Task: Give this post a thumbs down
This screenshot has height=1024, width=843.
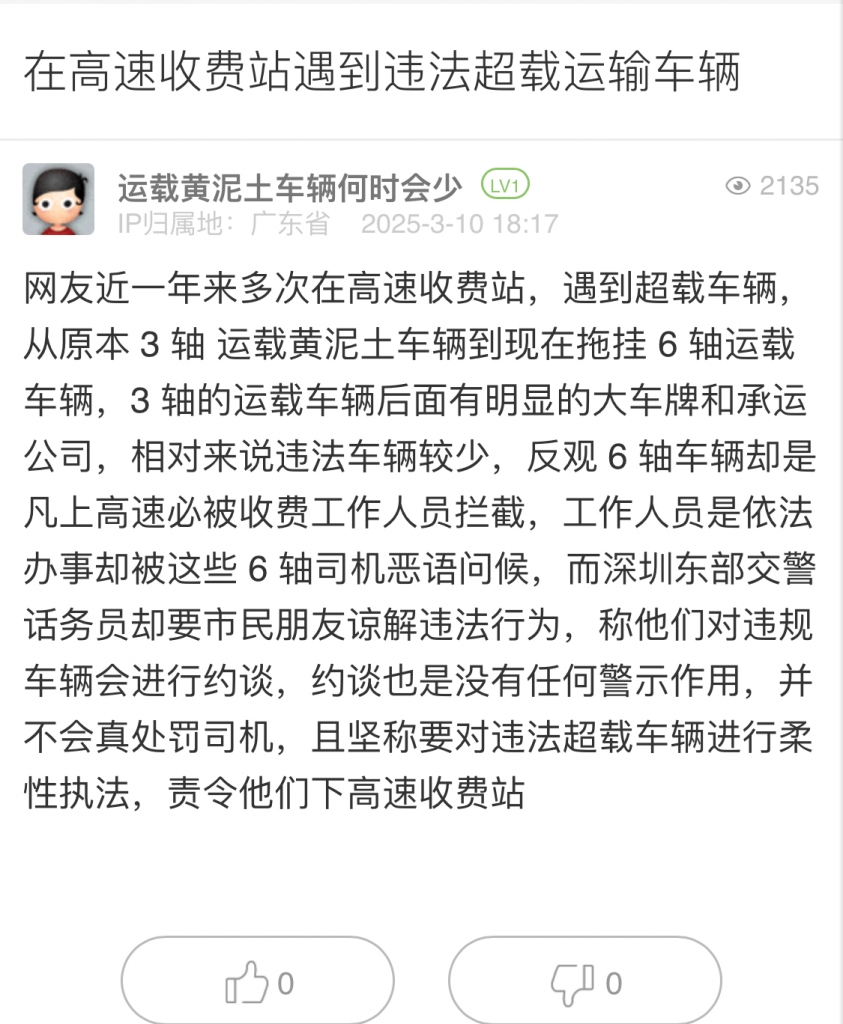Action: click(x=585, y=983)
